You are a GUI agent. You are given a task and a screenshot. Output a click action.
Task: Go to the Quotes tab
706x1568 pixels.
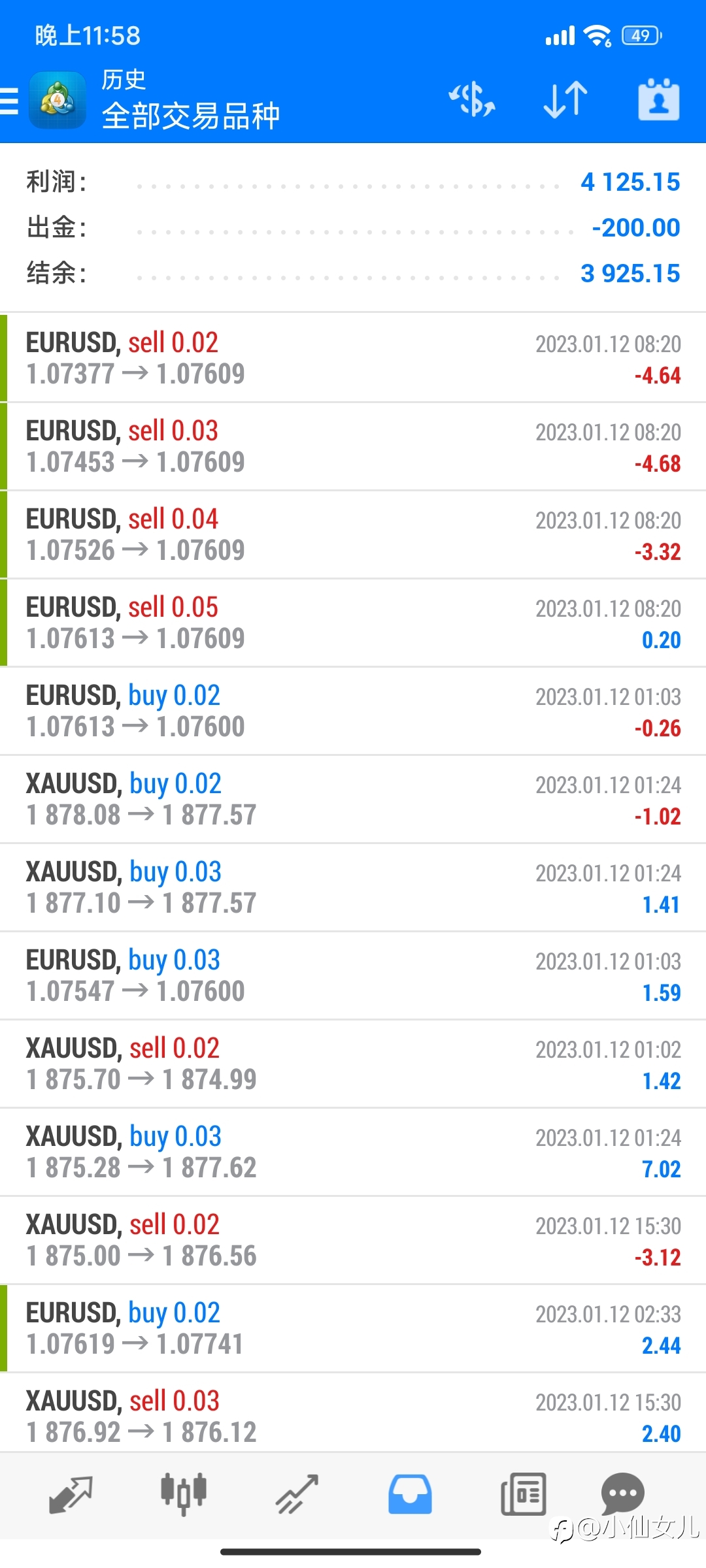coord(71,1494)
